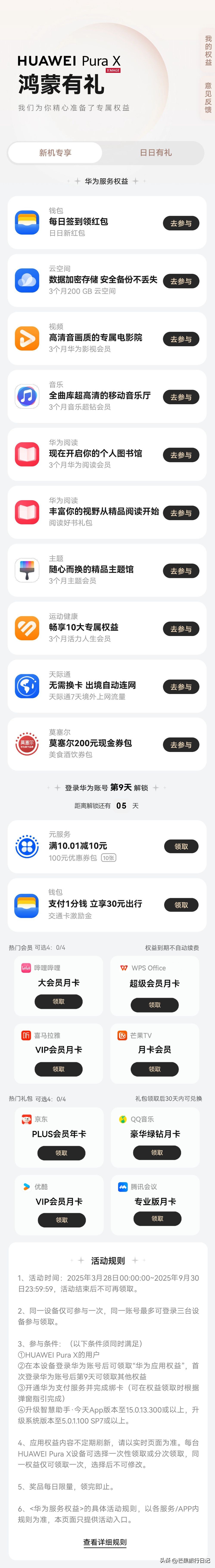The image size is (215, 1568).
Task: Claim the WPS Office 超级会员月卡
Action: (155, 1005)
